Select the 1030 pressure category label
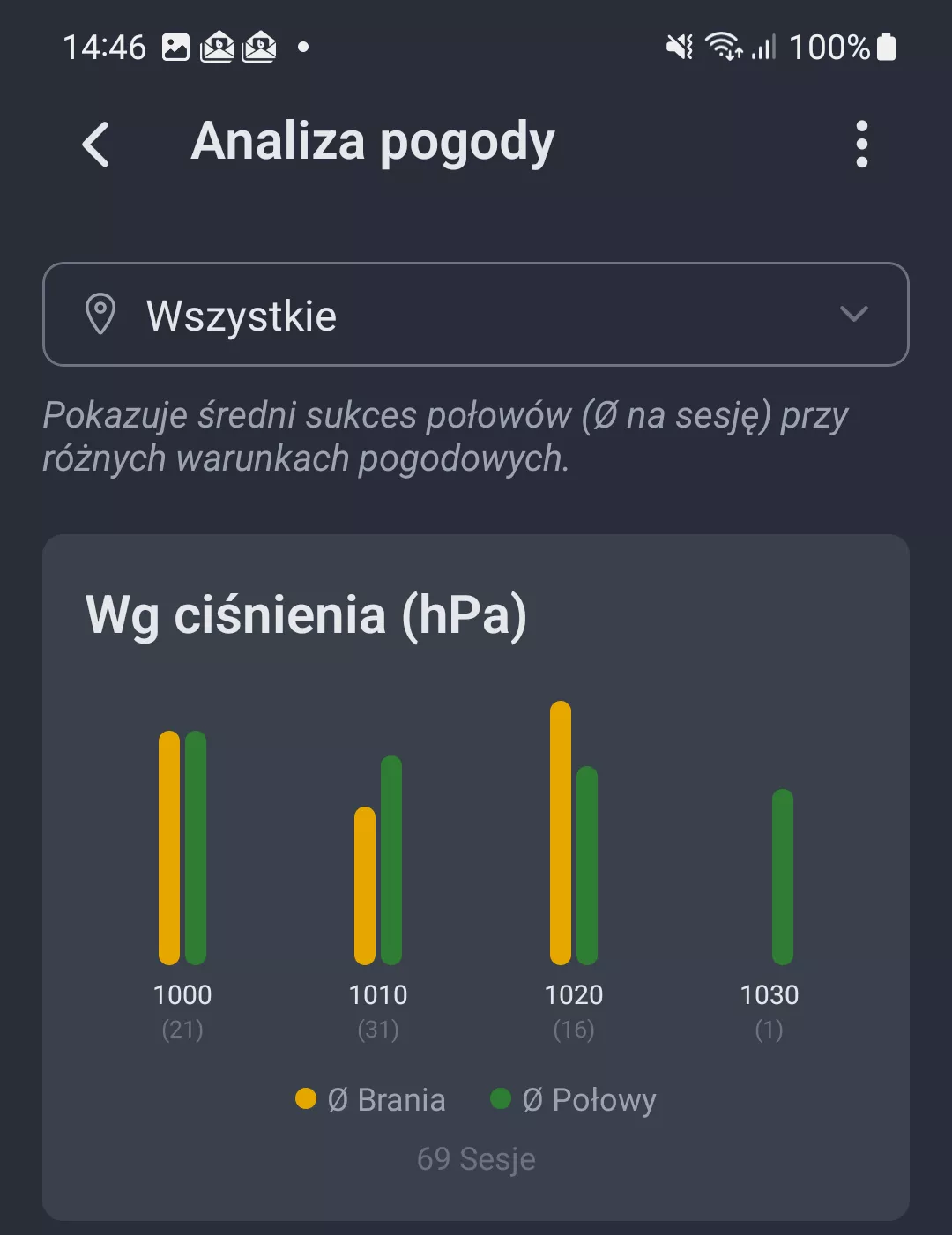The width and height of the screenshot is (952, 1235). pos(771,995)
